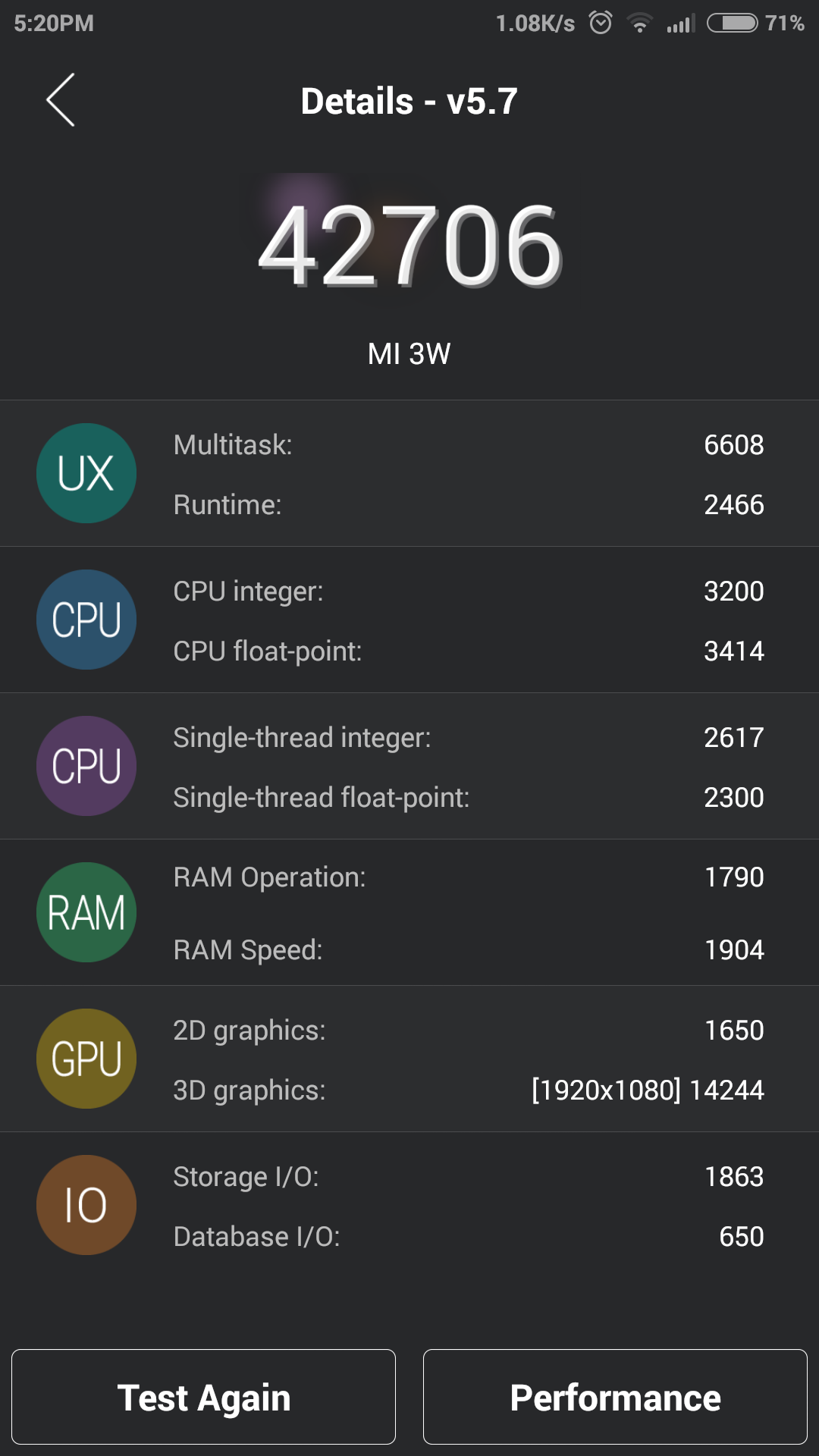Go back using the top-left arrow

click(x=61, y=100)
